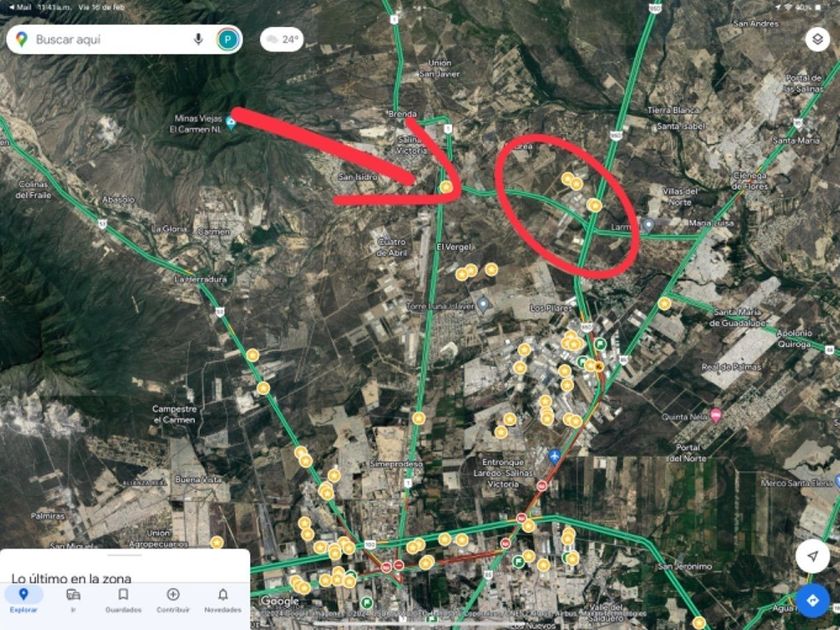Expand the Lo último en la zona panel
840x630 pixels.
pyautogui.click(x=125, y=567)
